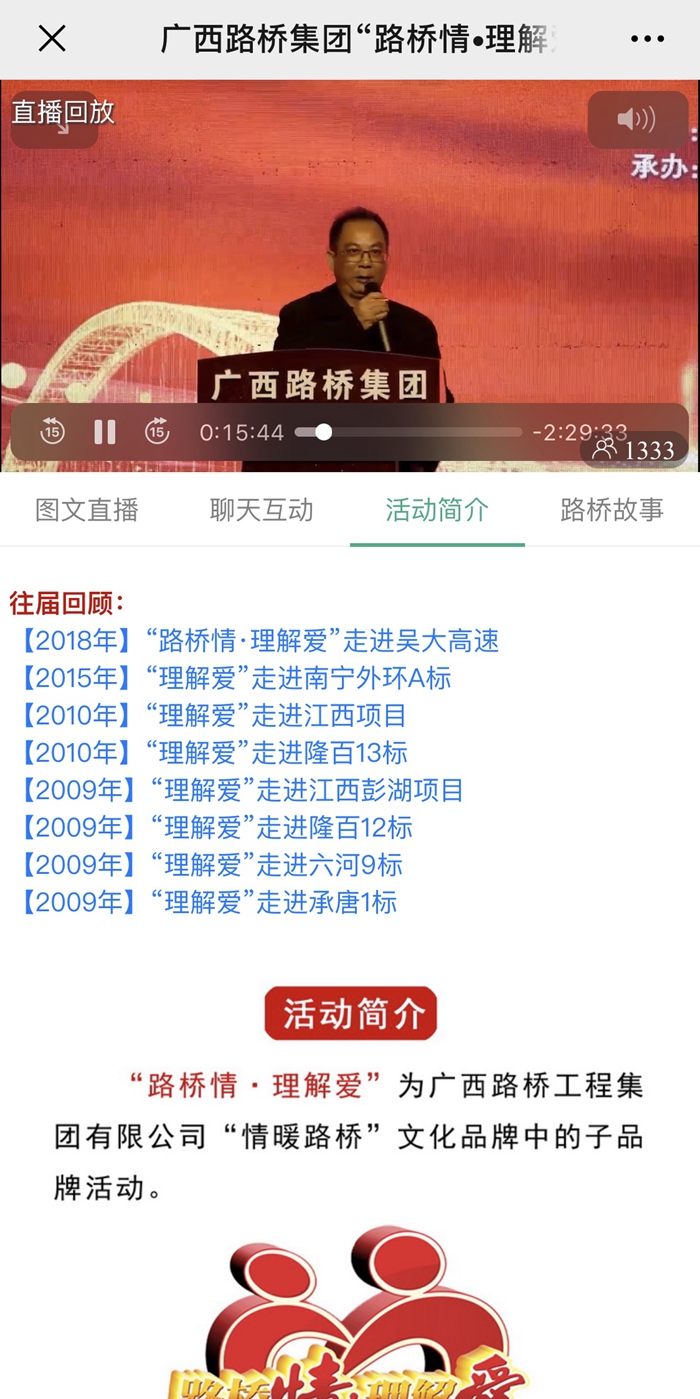Open 2009年 走进承唐1标 link
This screenshot has height=1399, width=700.
[x=208, y=902]
